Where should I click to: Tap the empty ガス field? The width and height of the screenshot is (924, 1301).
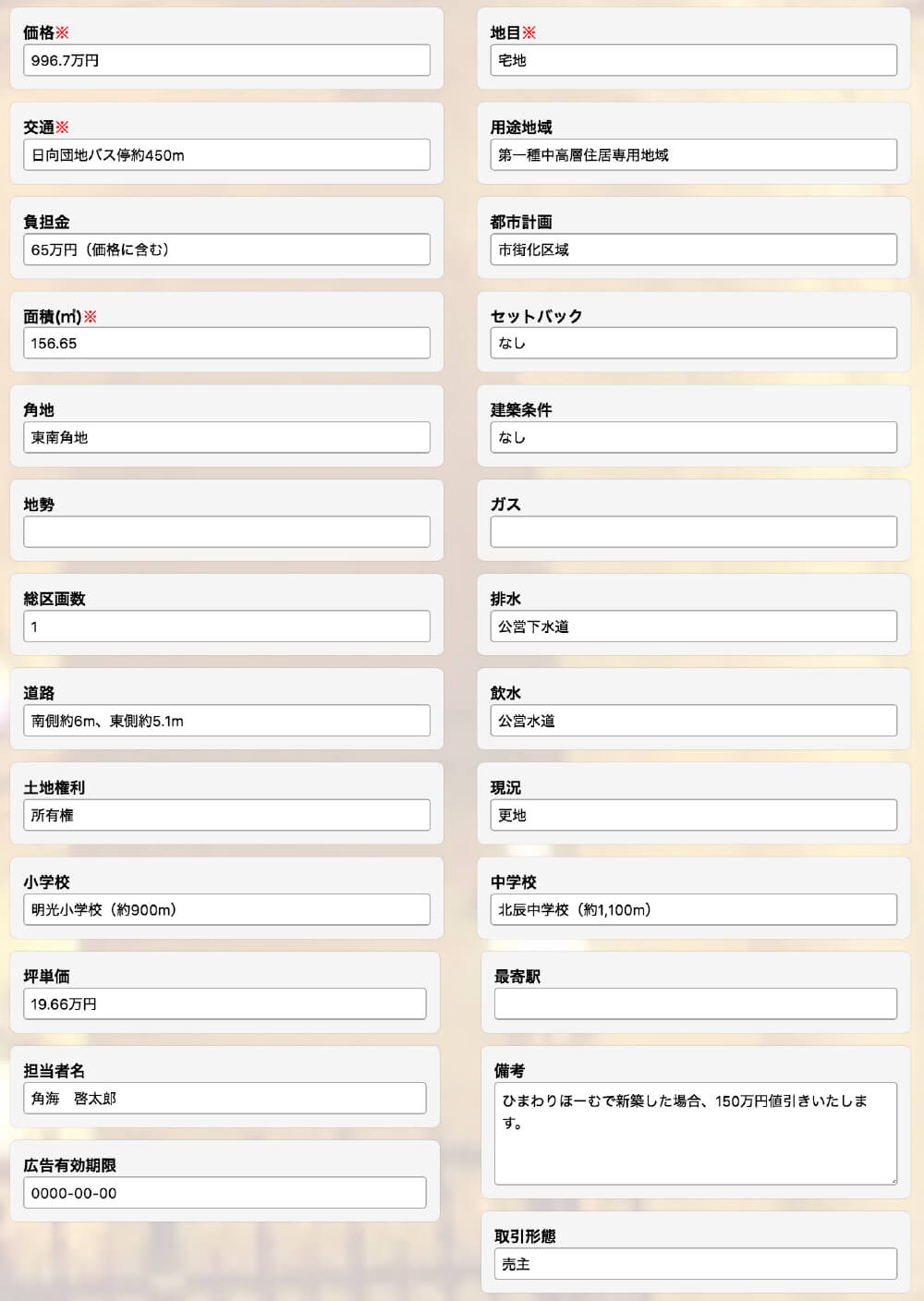coord(693,531)
